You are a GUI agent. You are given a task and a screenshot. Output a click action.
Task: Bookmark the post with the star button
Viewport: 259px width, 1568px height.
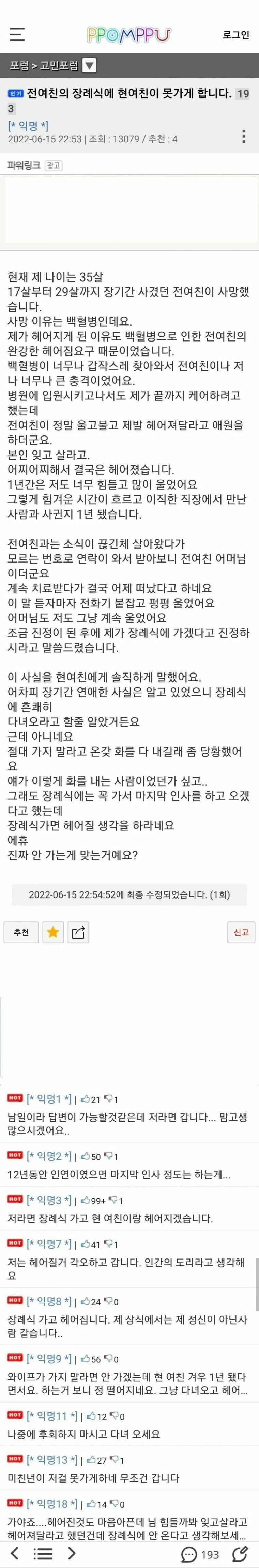53,932
